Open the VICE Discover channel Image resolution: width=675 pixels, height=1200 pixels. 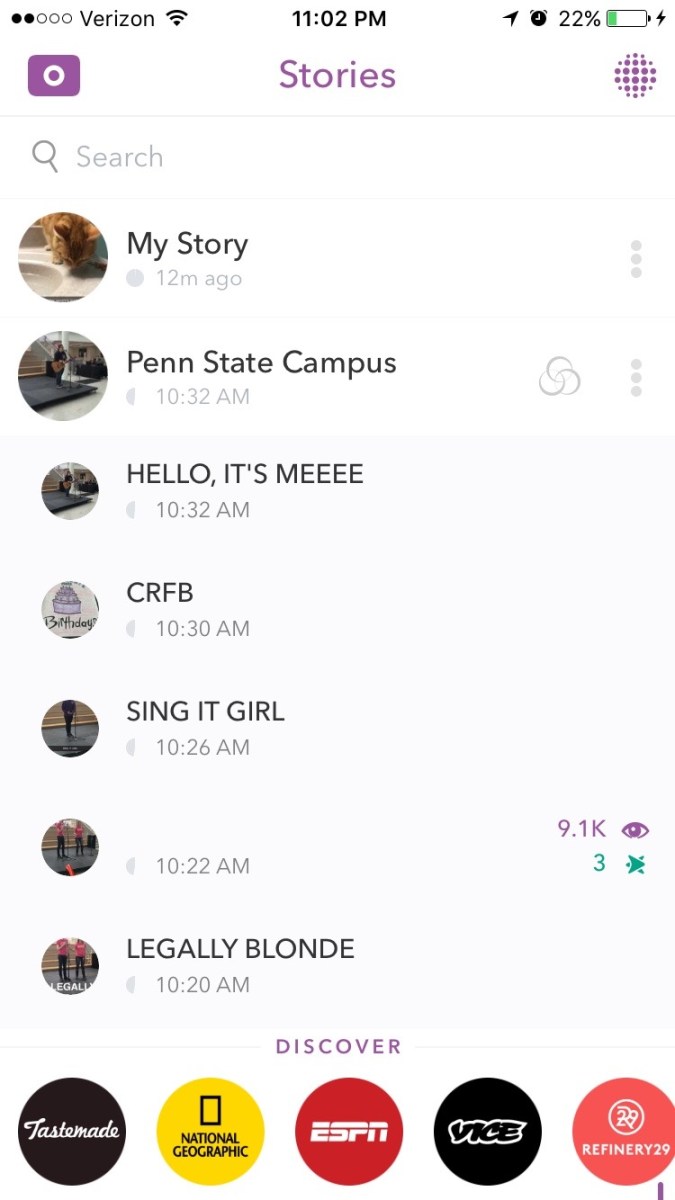click(487, 1131)
